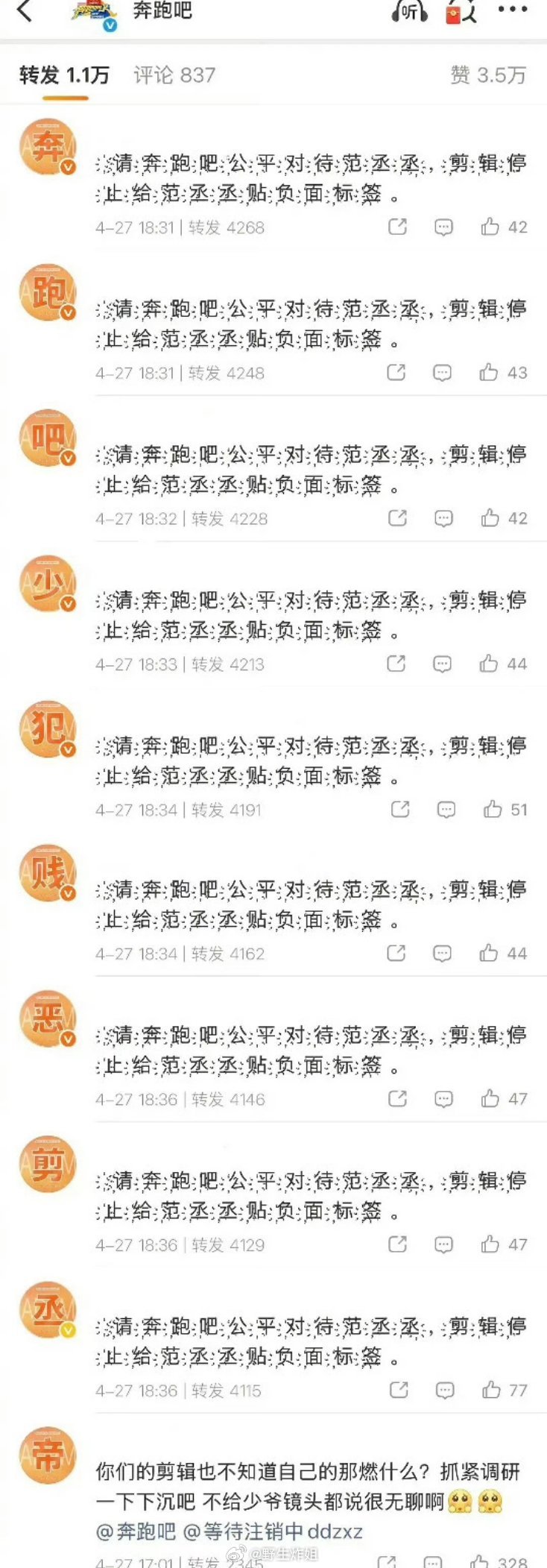Tap the thumbs-up icon on the 18:31 repost
Viewport: 547px width, 1568px height.
click(x=490, y=225)
